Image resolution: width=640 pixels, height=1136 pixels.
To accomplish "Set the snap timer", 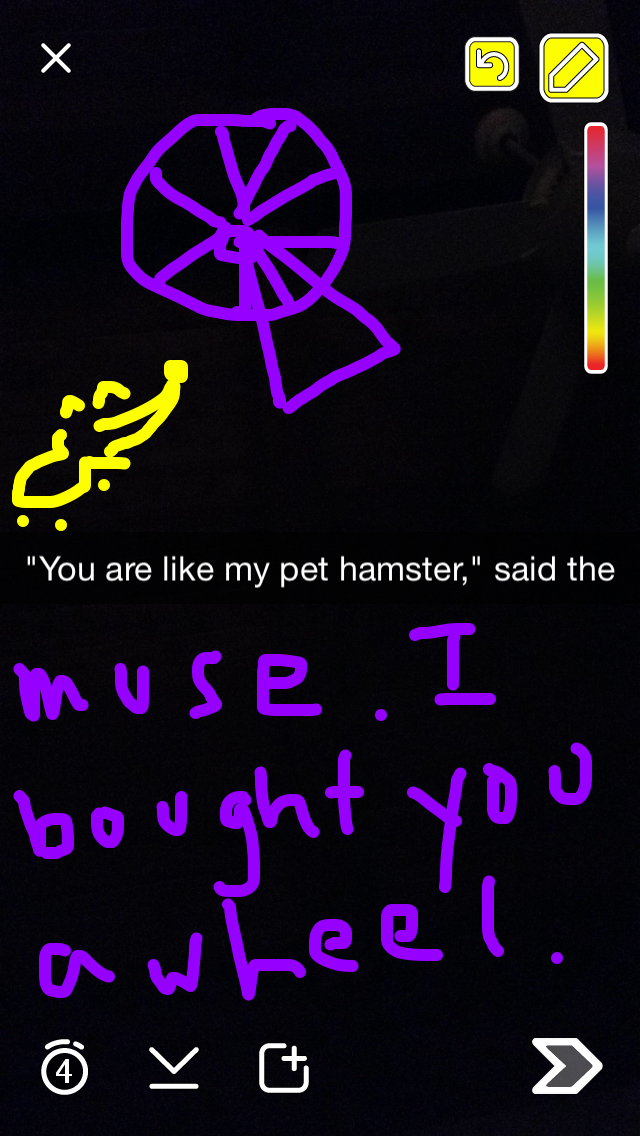I will (64, 1069).
